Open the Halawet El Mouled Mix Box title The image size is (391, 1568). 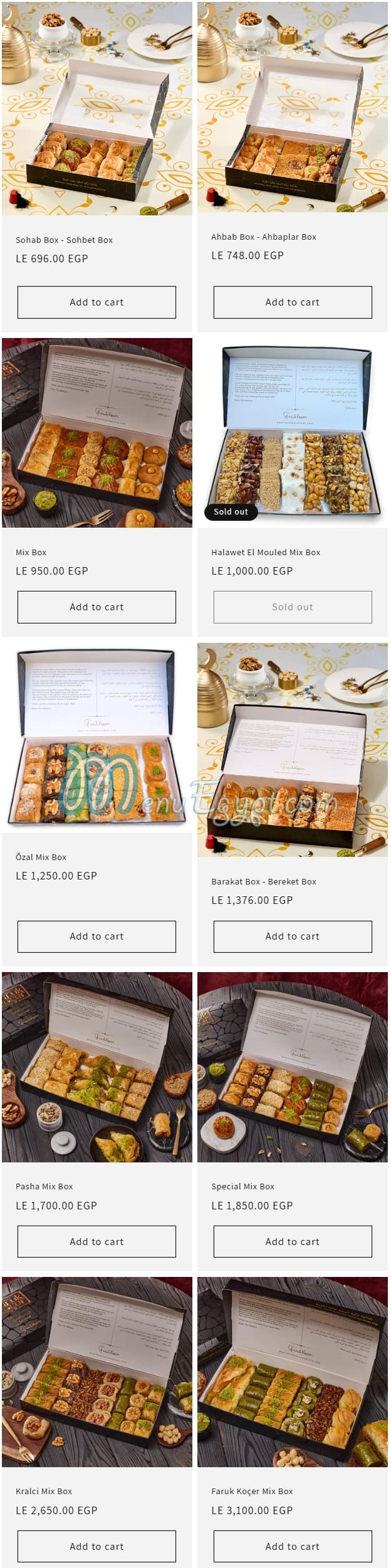(x=266, y=552)
